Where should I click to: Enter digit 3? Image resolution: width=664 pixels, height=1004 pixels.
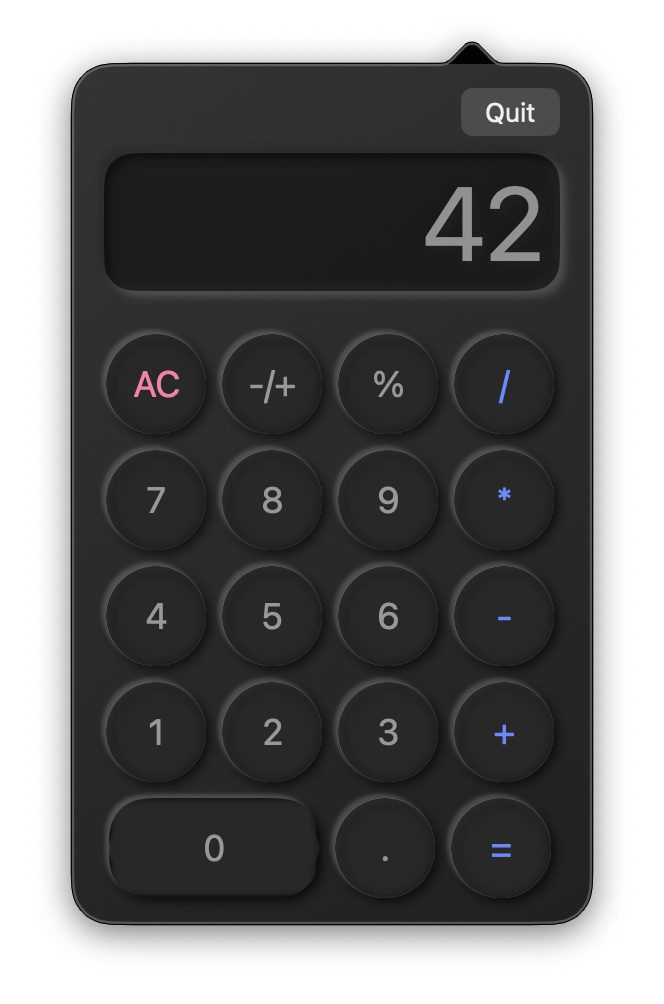(x=388, y=732)
